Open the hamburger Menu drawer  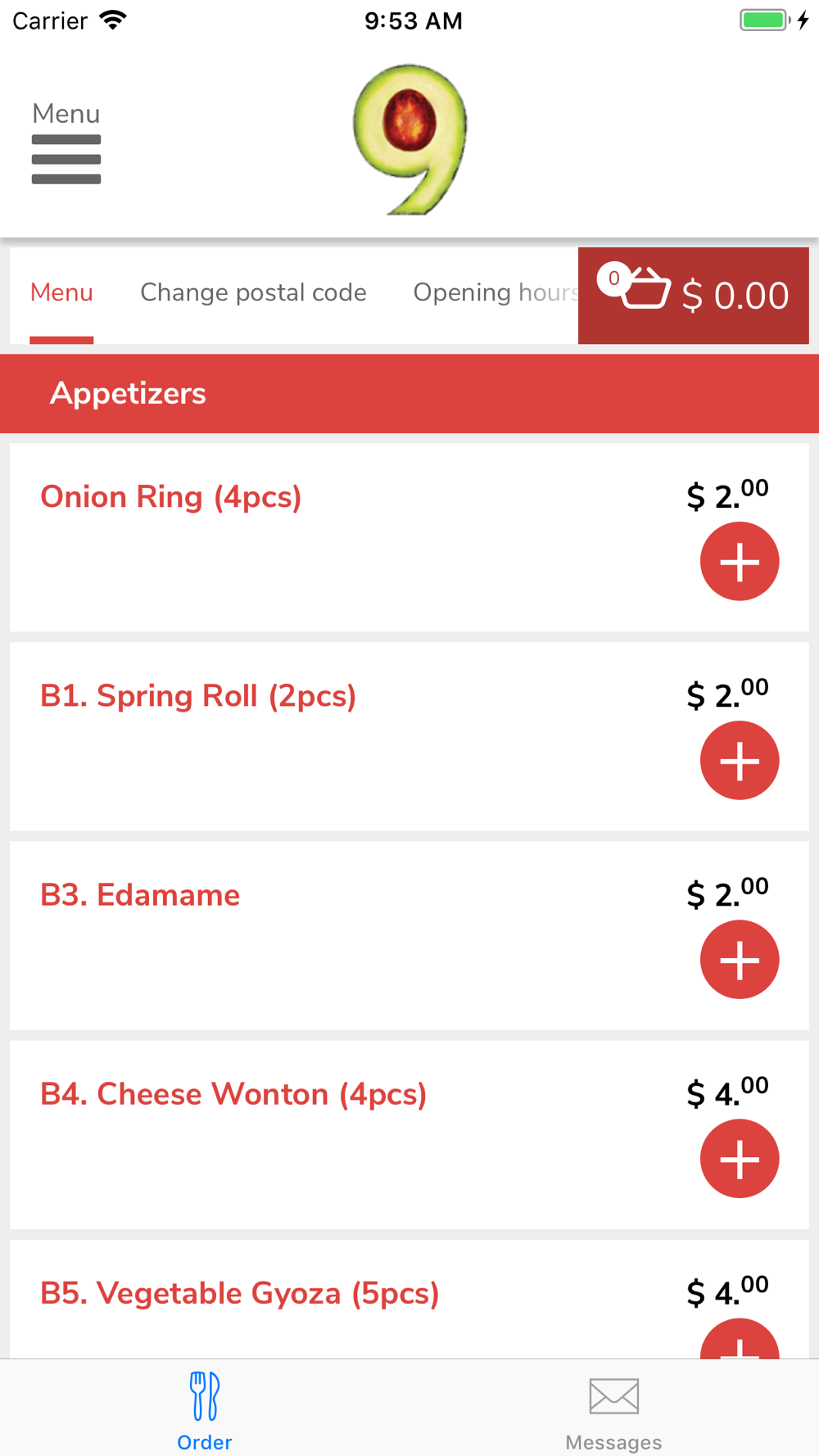coord(66,142)
